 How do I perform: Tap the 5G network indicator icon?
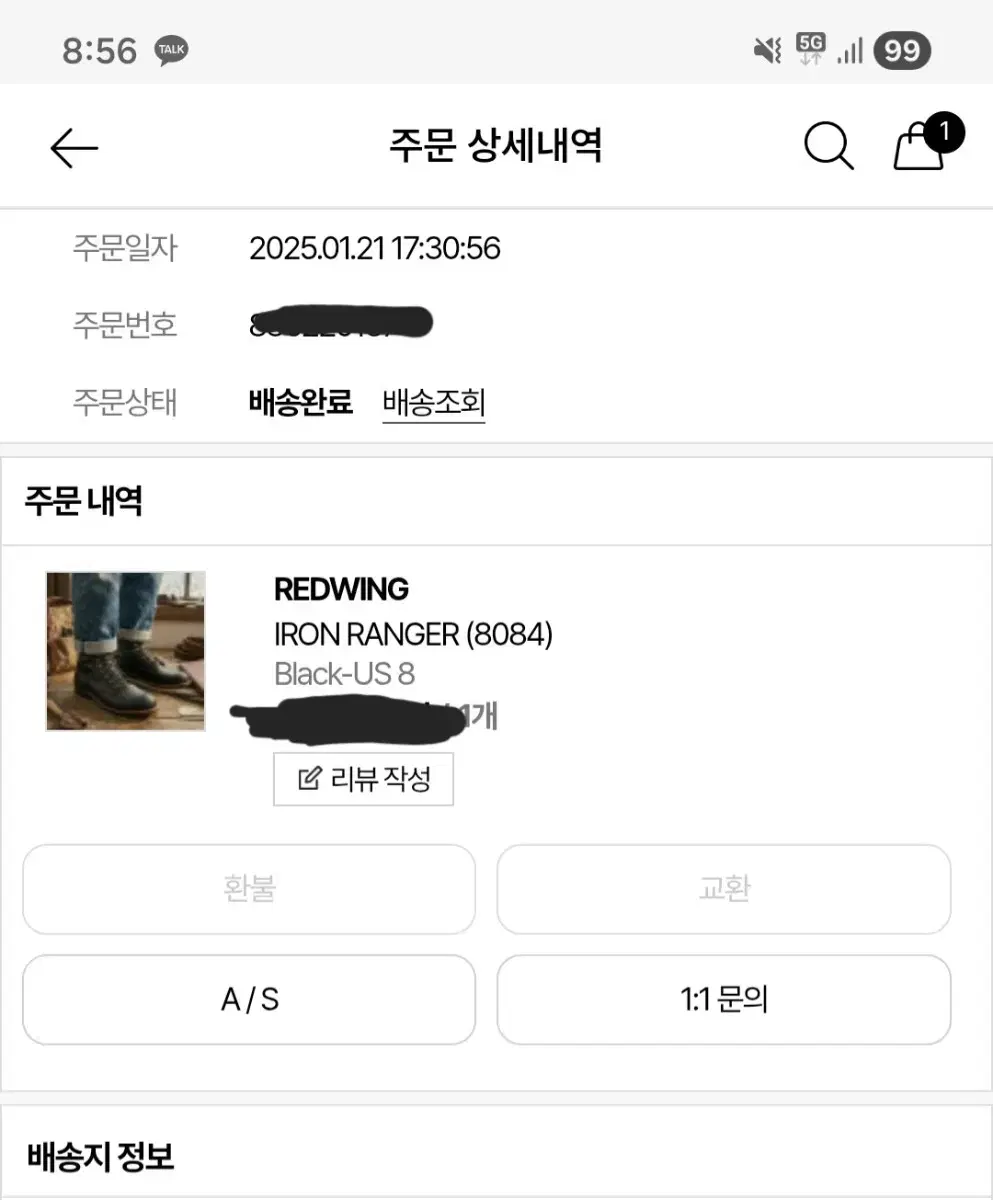(x=810, y=47)
